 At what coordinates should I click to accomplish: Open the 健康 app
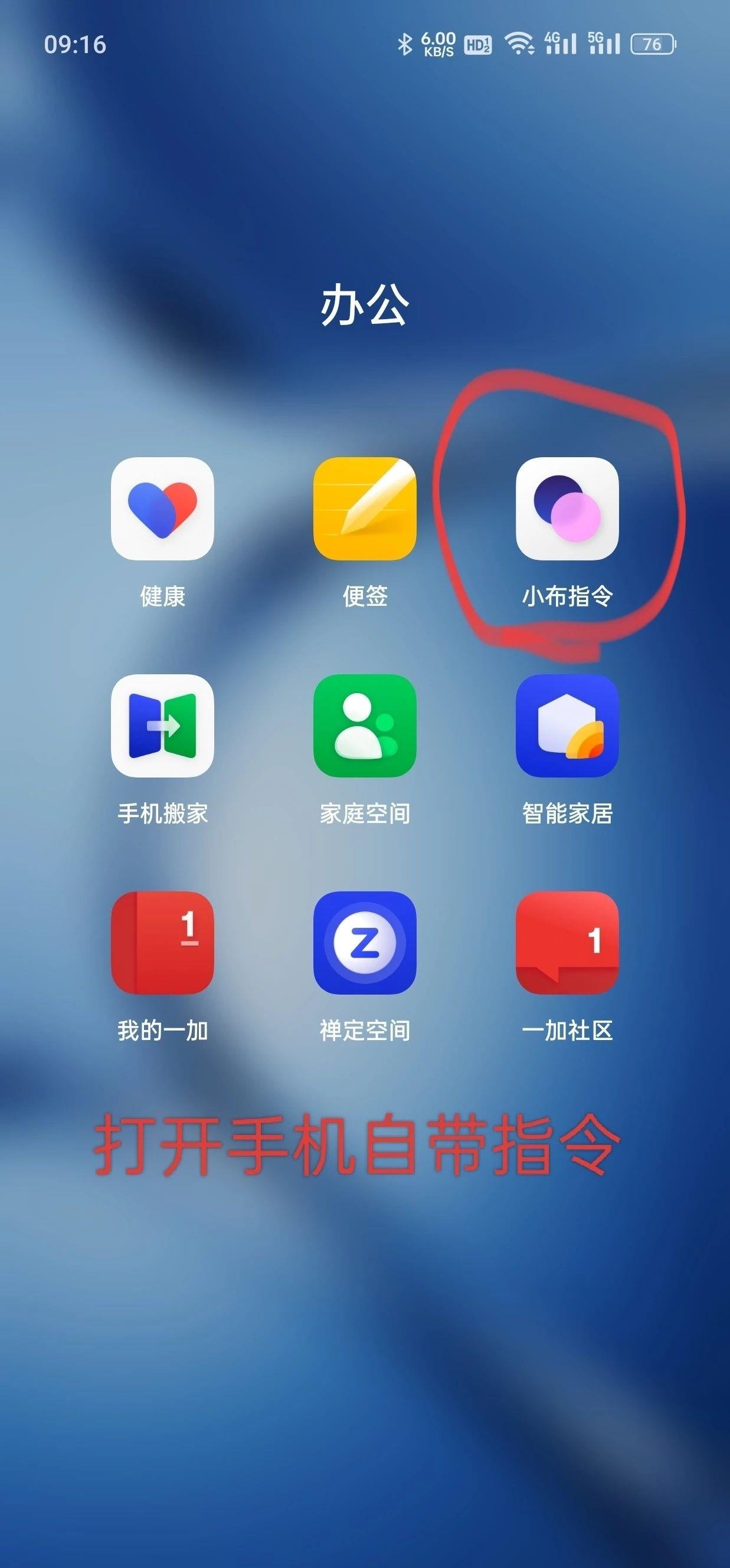pyautogui.click(x=162, y=509)
